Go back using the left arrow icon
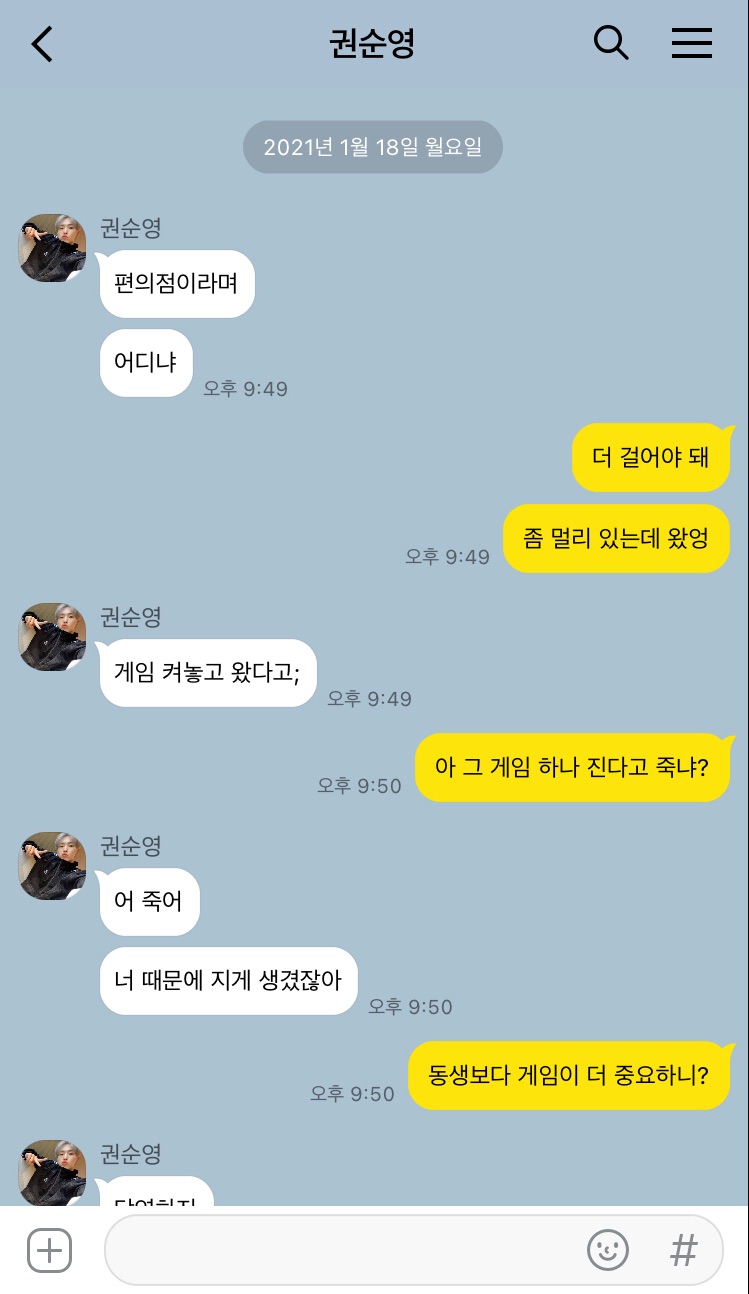The image size is (749, 1294). click(40, 43)
